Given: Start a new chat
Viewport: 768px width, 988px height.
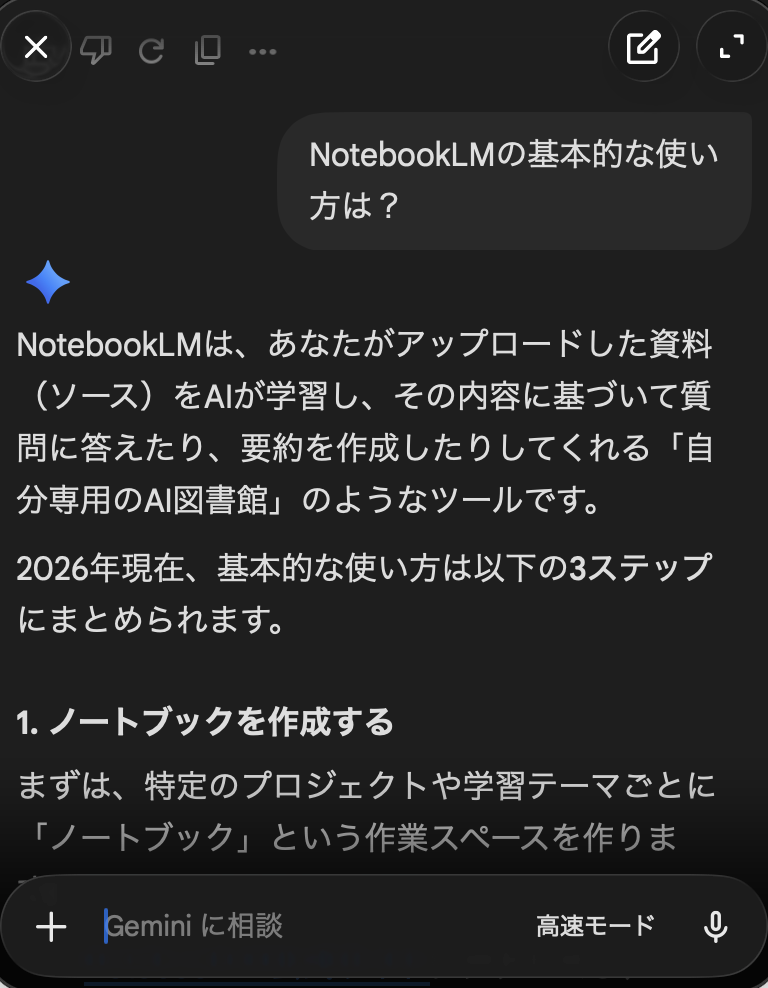Looking at the screenshot, I should 643,47.
